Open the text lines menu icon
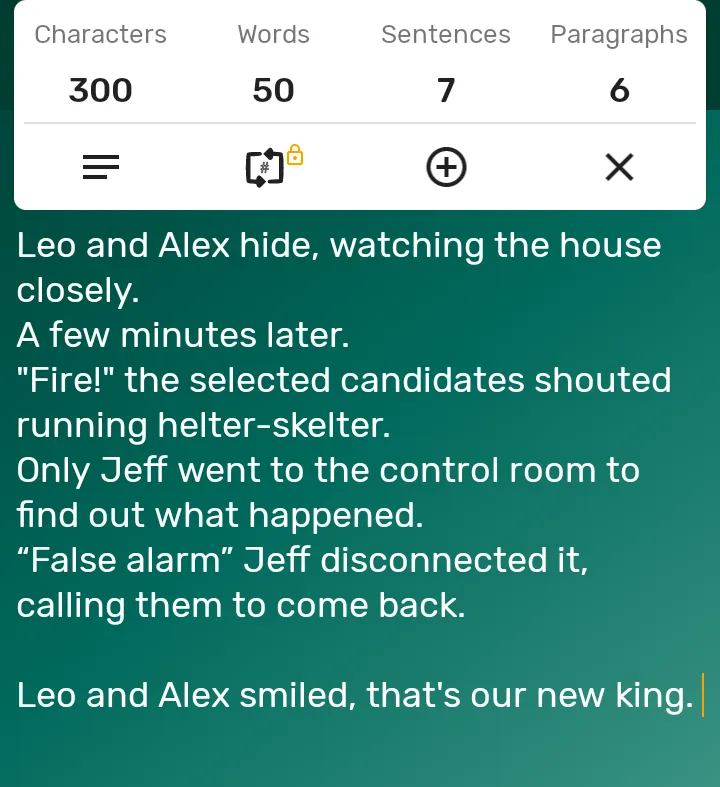720x787 pixels. click(x=100, y=167)
